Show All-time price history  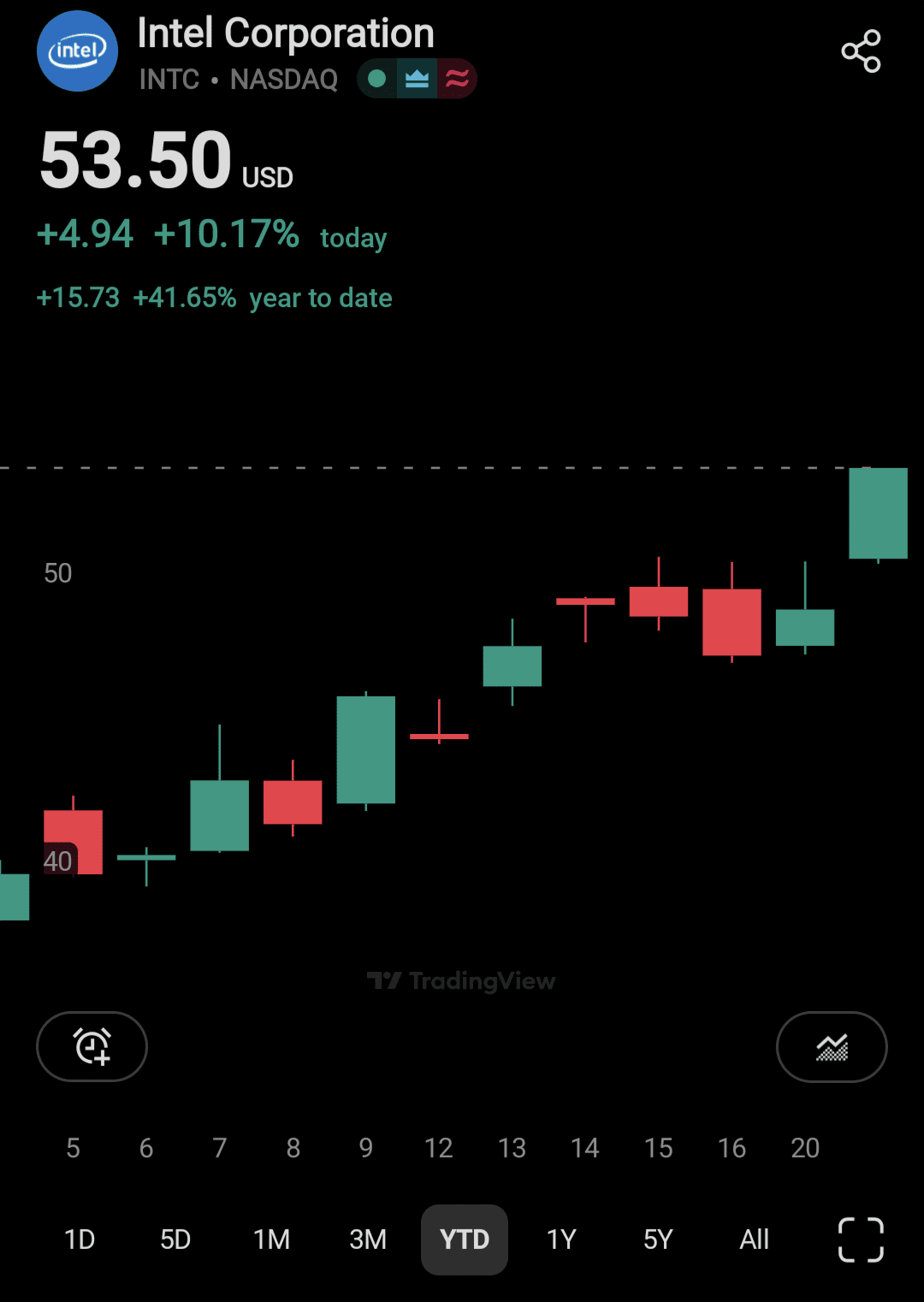coord(754,1240)
